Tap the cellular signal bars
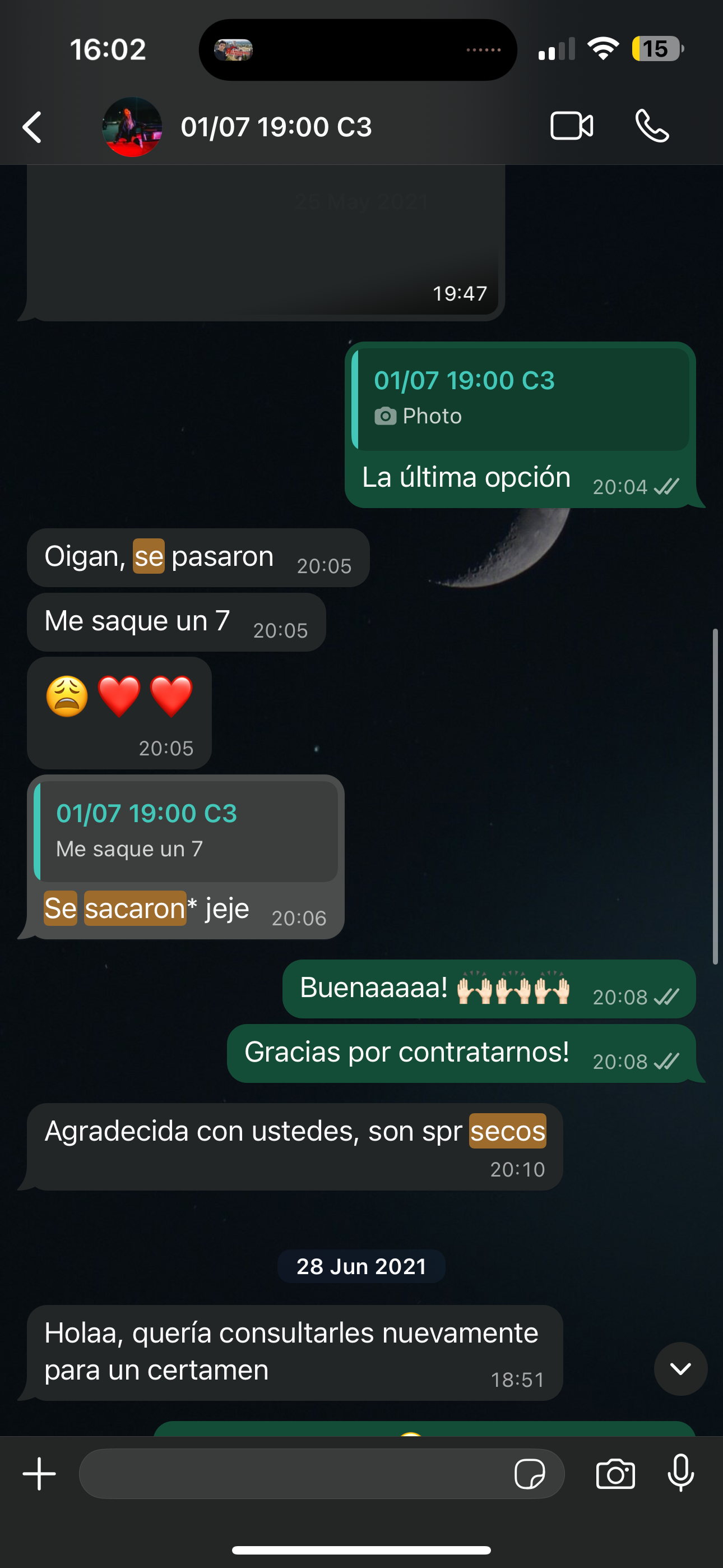 557,50
